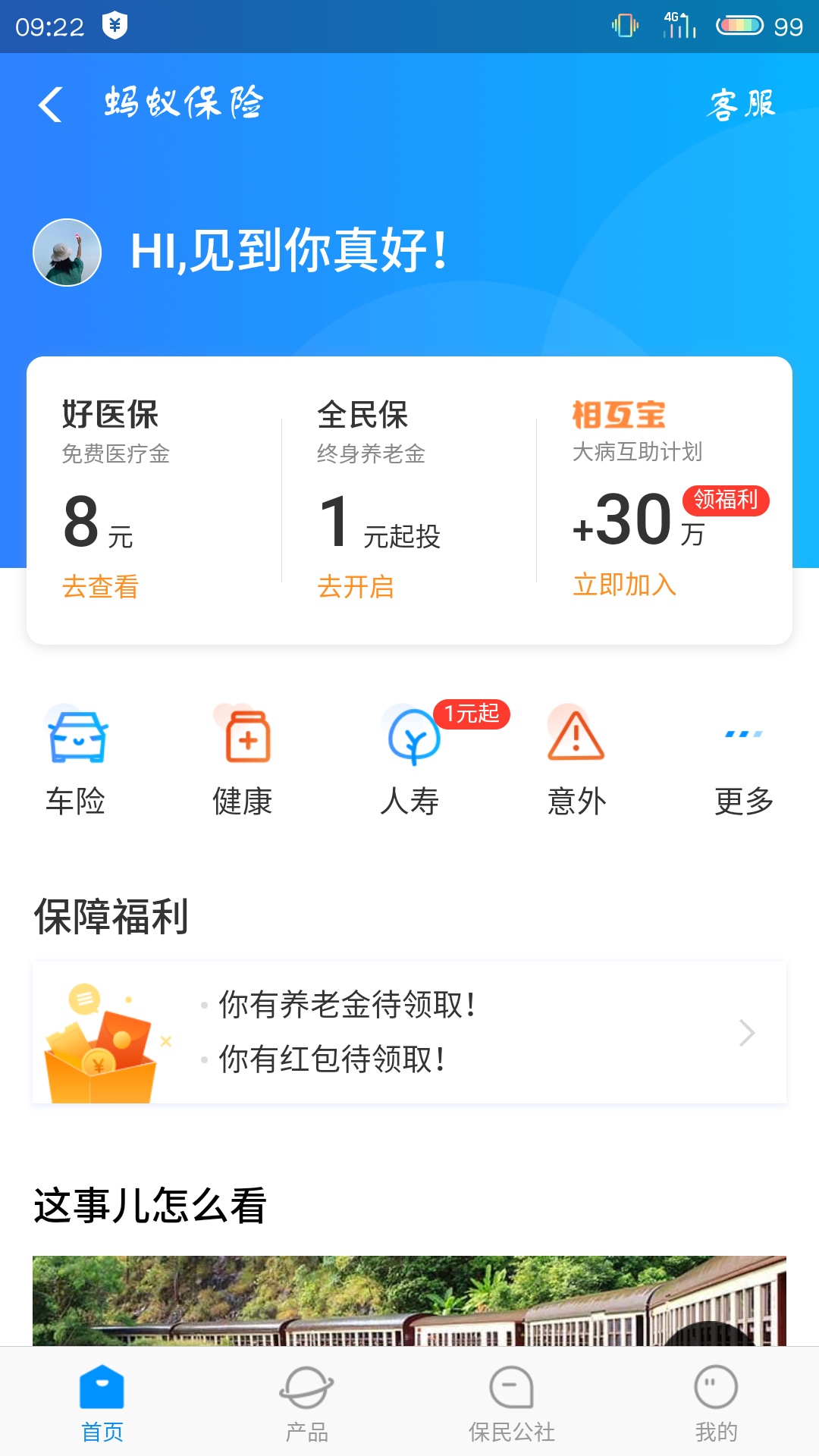The height and width of the screenshot is (1456, 819).
Task: Open the train article under 这事儿怎么看
Action: (x=409, y=1301)
